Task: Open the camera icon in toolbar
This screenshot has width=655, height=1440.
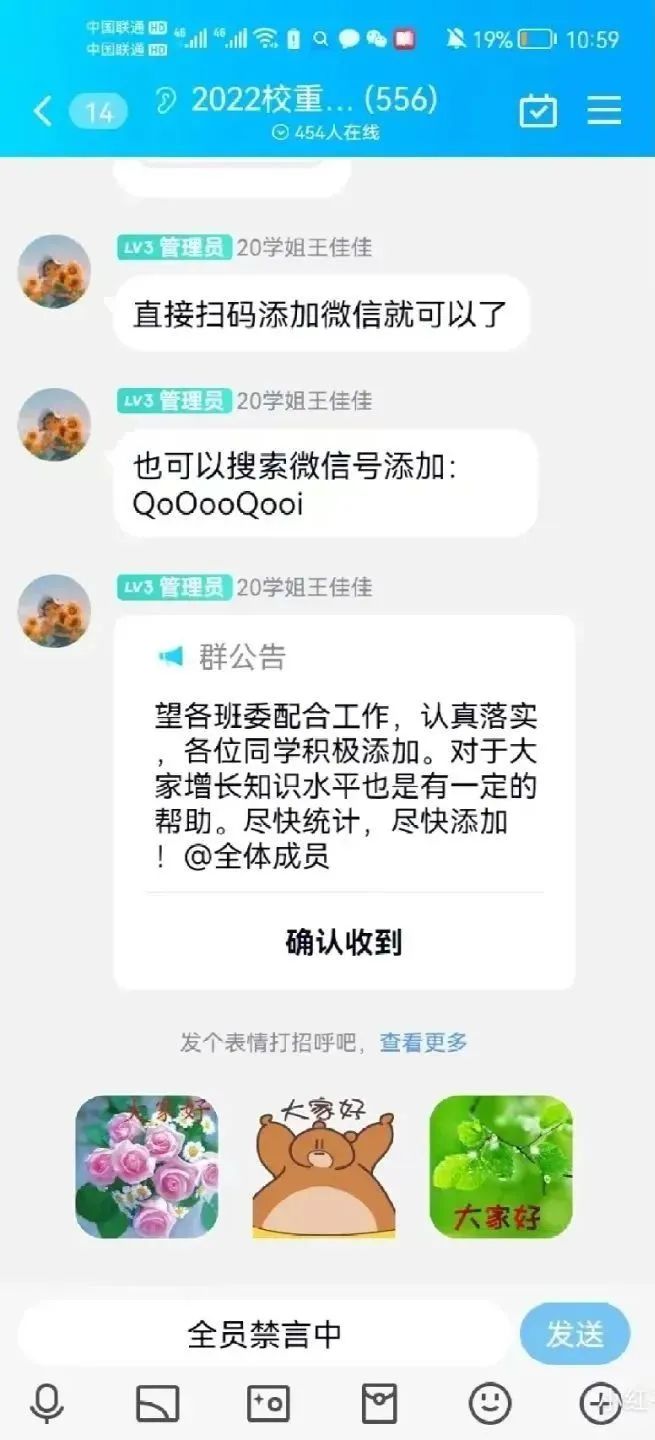Action: coord(268,1404)
